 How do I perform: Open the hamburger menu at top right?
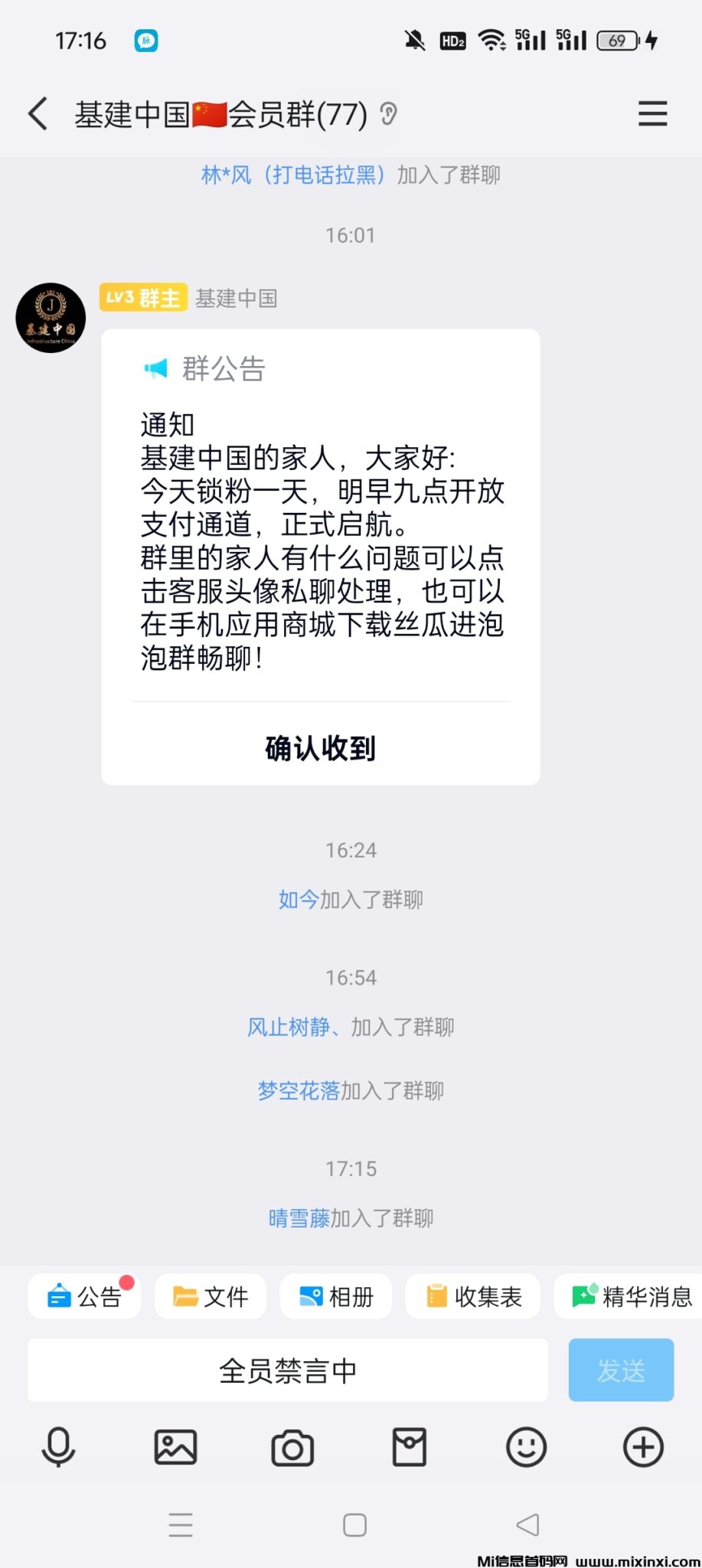(x=652, y=113)
